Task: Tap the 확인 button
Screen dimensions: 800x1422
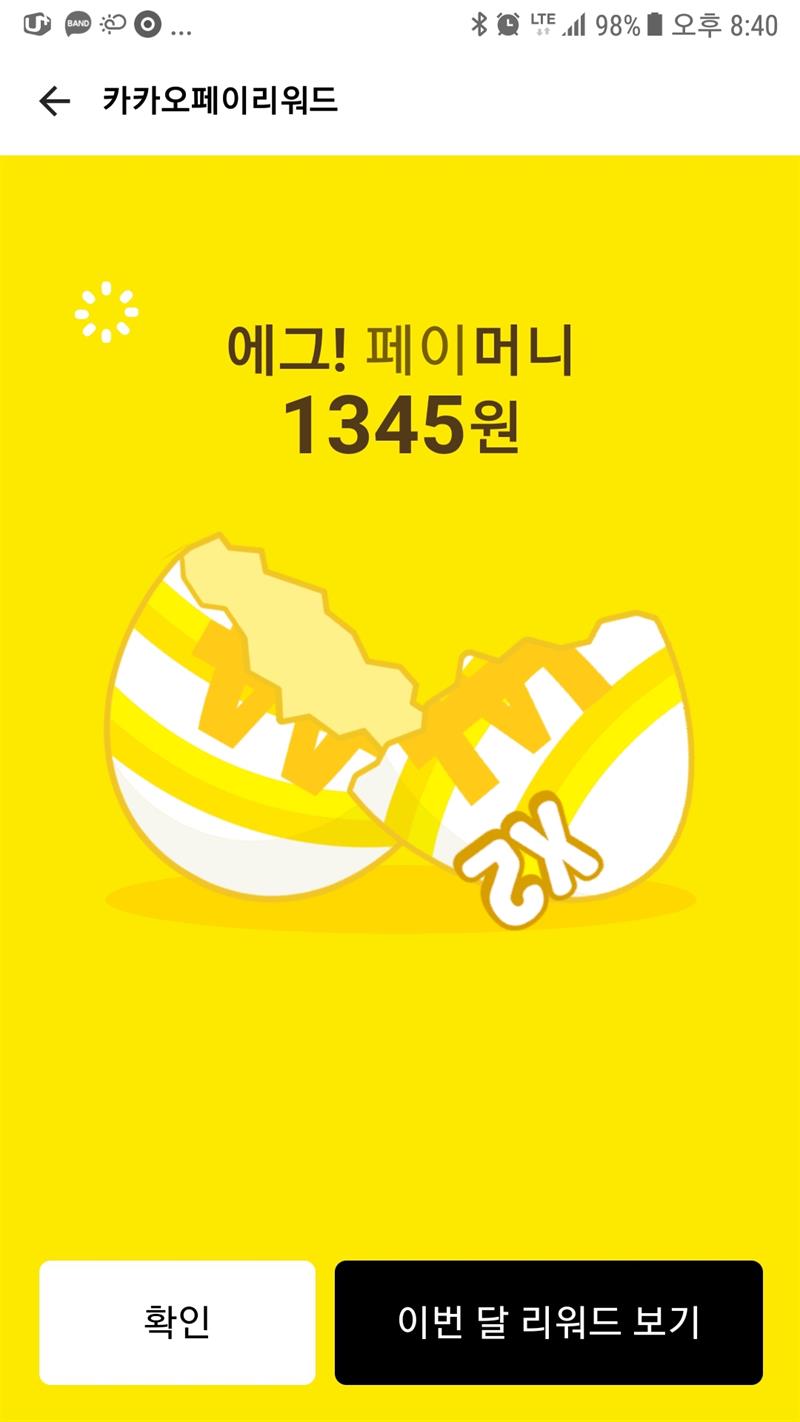Action: (x=177, y=1322)
